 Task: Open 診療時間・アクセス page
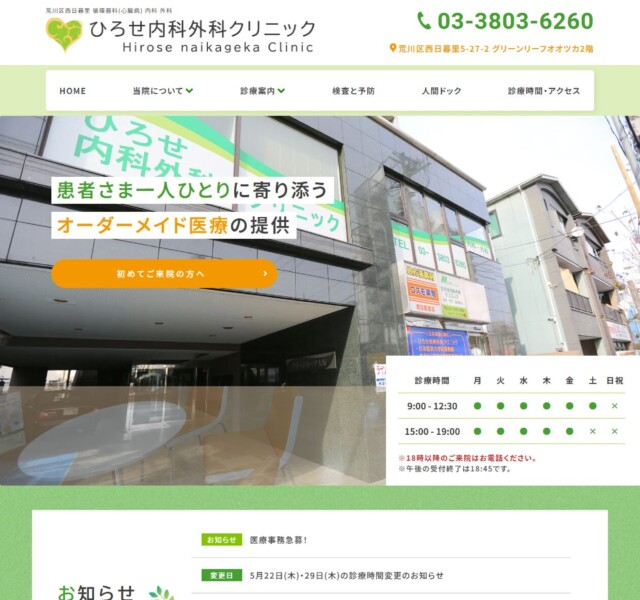click(543, 91)
